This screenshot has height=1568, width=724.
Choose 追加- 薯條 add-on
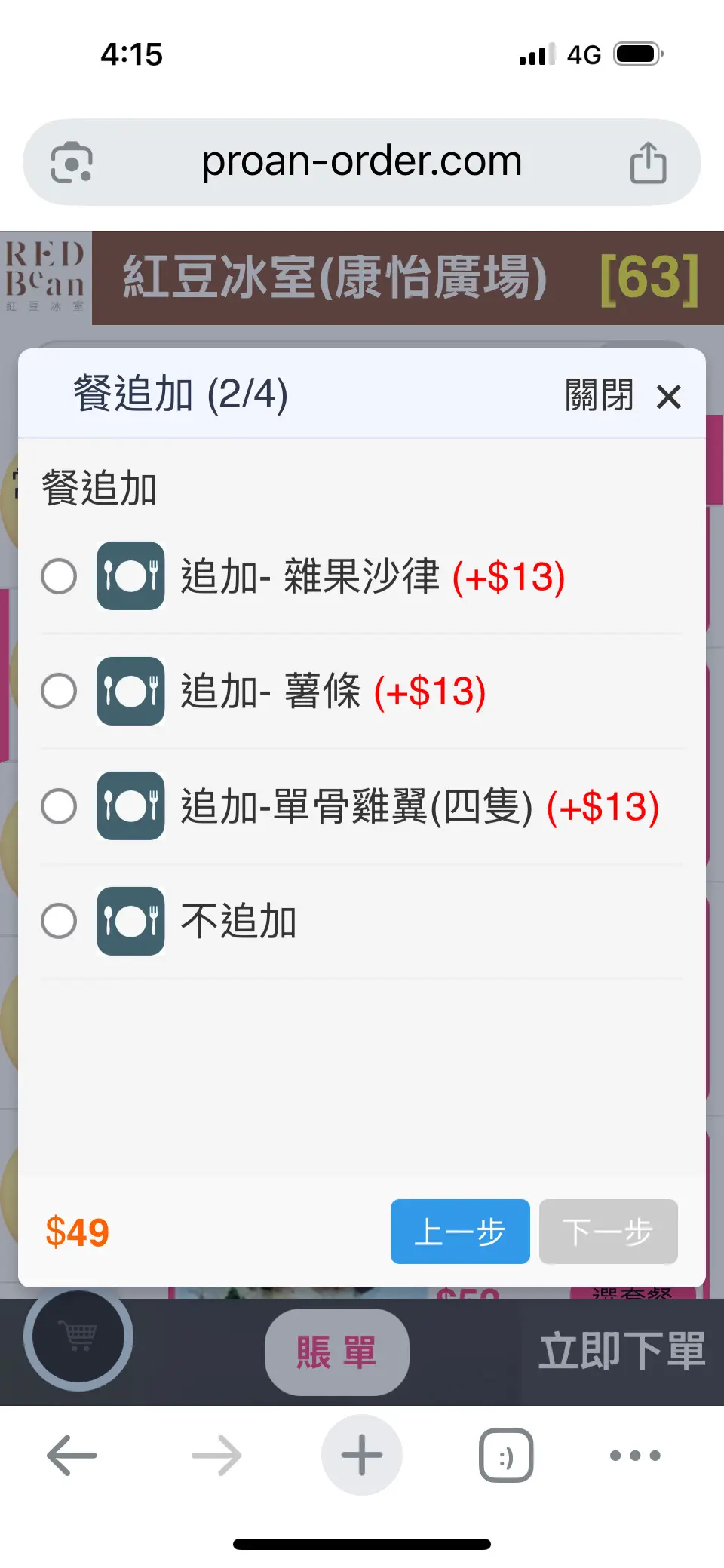[x=59, y=691]
